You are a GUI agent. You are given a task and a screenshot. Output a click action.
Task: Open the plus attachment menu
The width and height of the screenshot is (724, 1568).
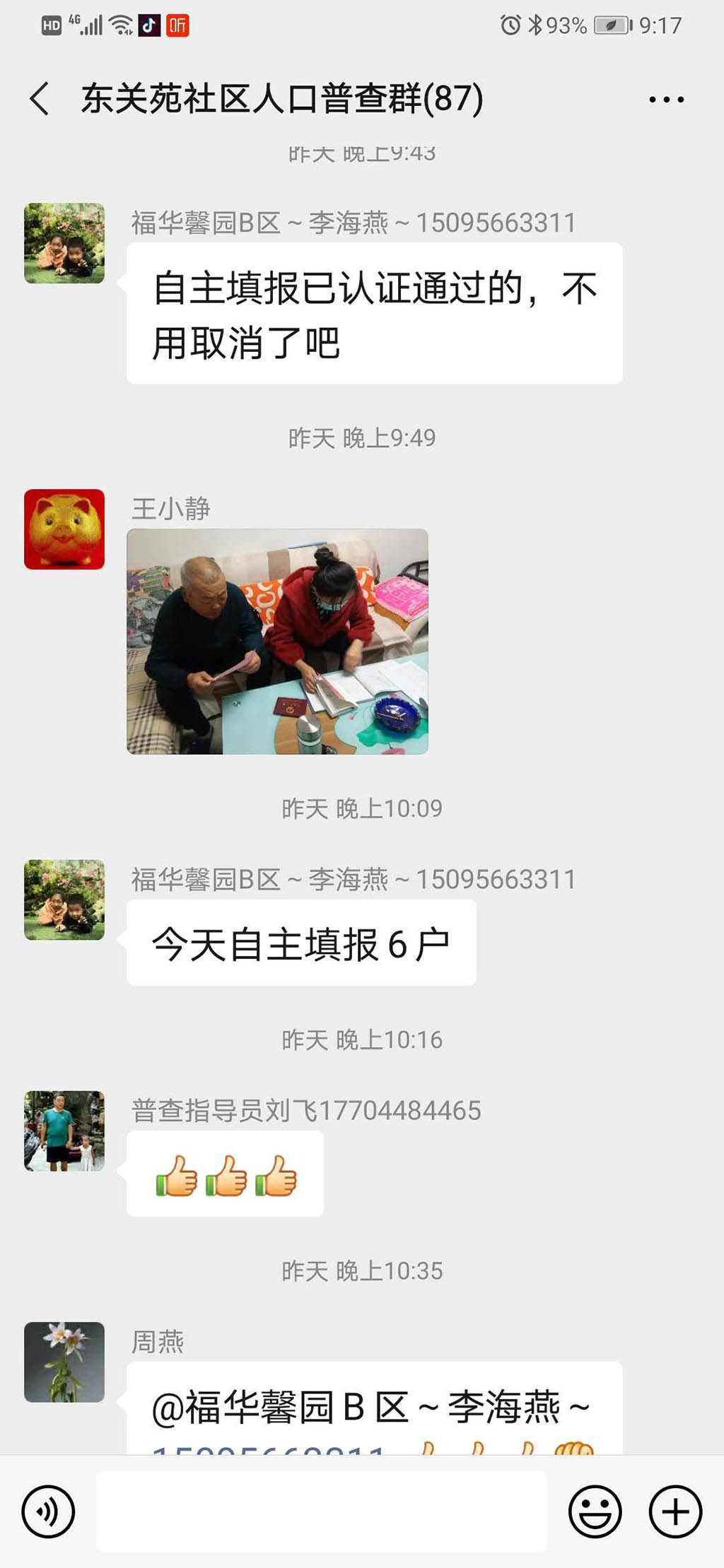click(675, 1511)
